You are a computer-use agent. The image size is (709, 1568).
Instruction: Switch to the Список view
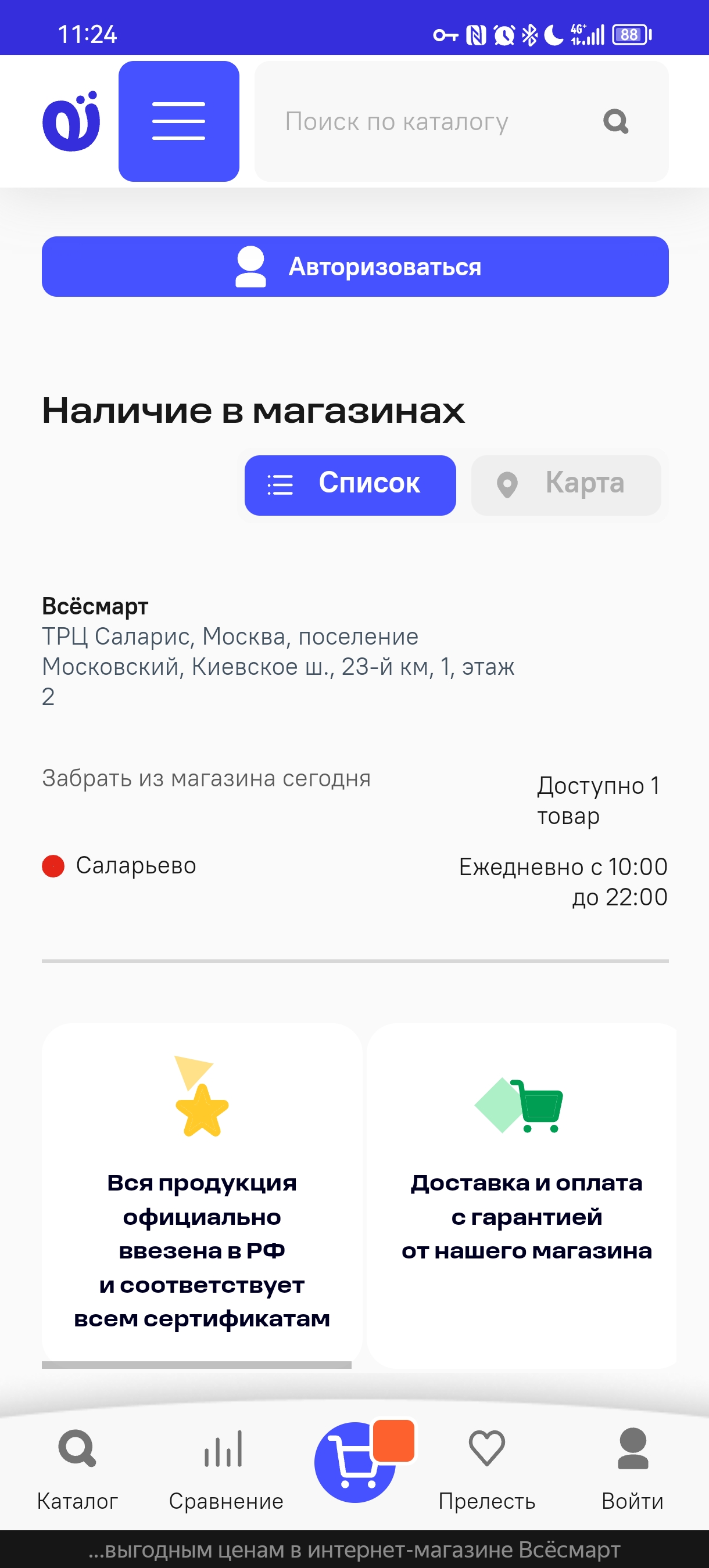350,485
